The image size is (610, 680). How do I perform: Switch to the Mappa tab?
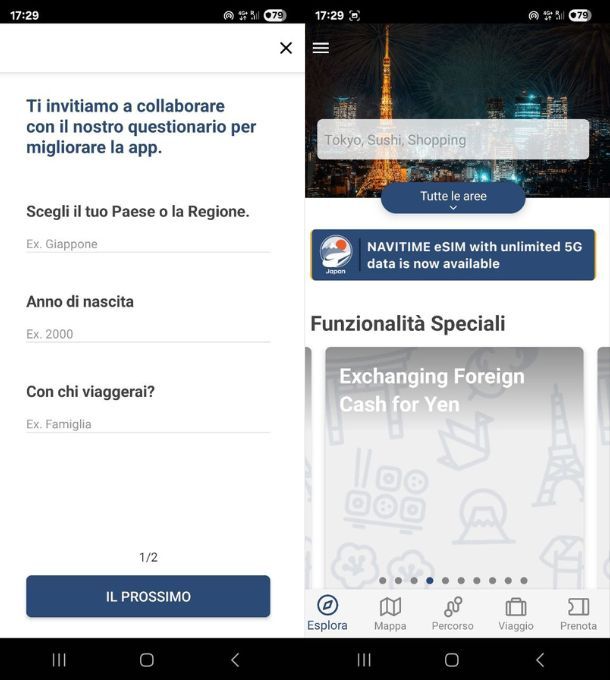click(x=390, y=613)
